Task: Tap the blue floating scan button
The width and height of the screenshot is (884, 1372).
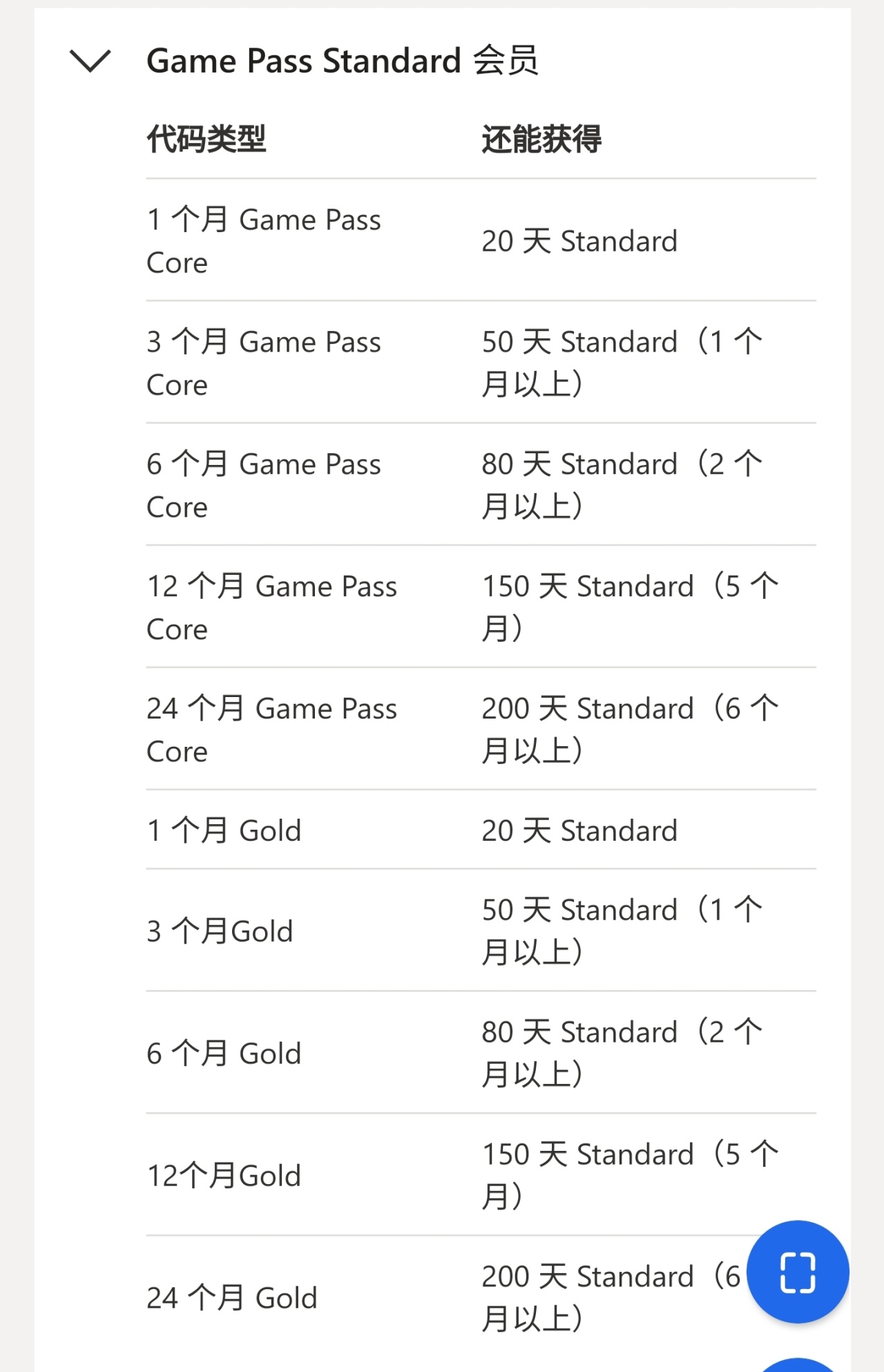Action: pos(798,1272)
